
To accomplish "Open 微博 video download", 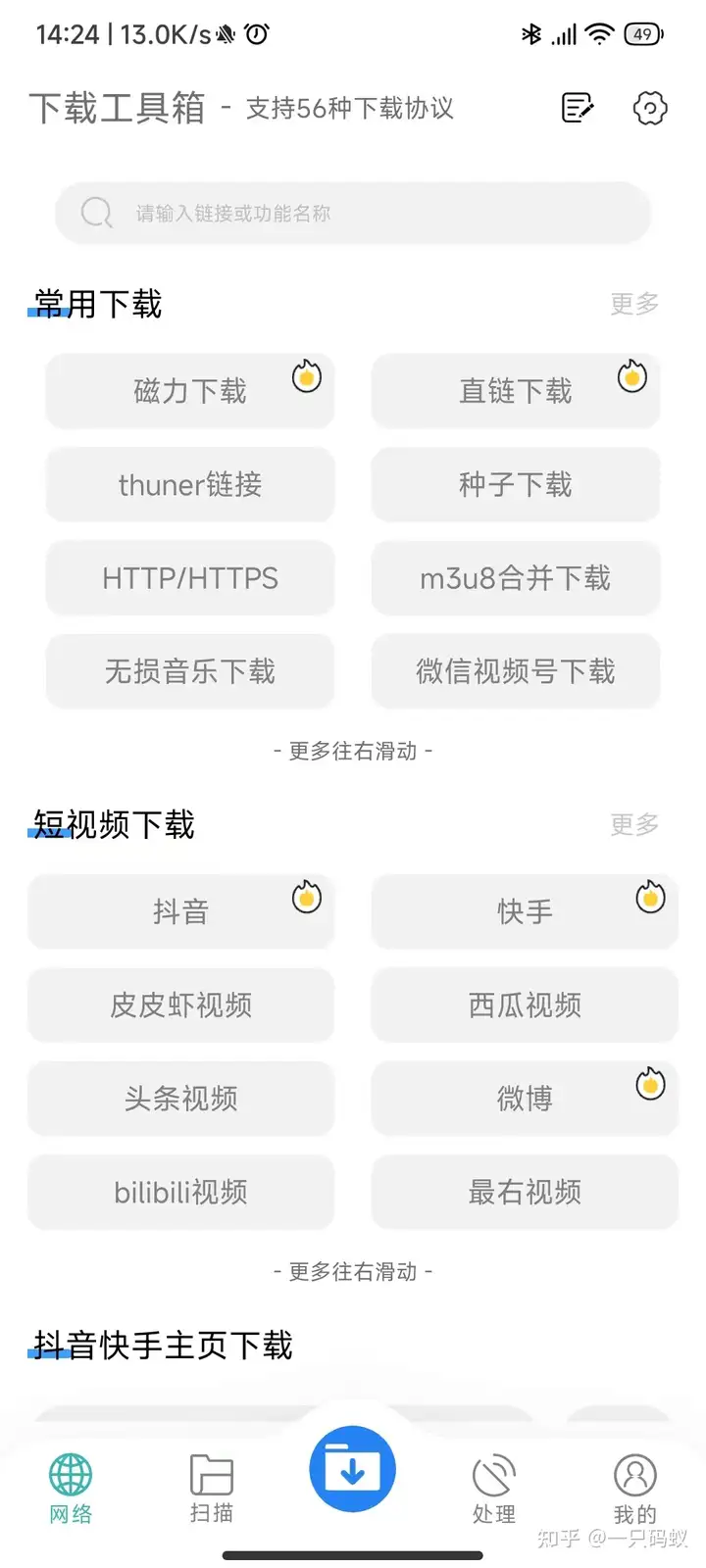I will pos(525,1099).
